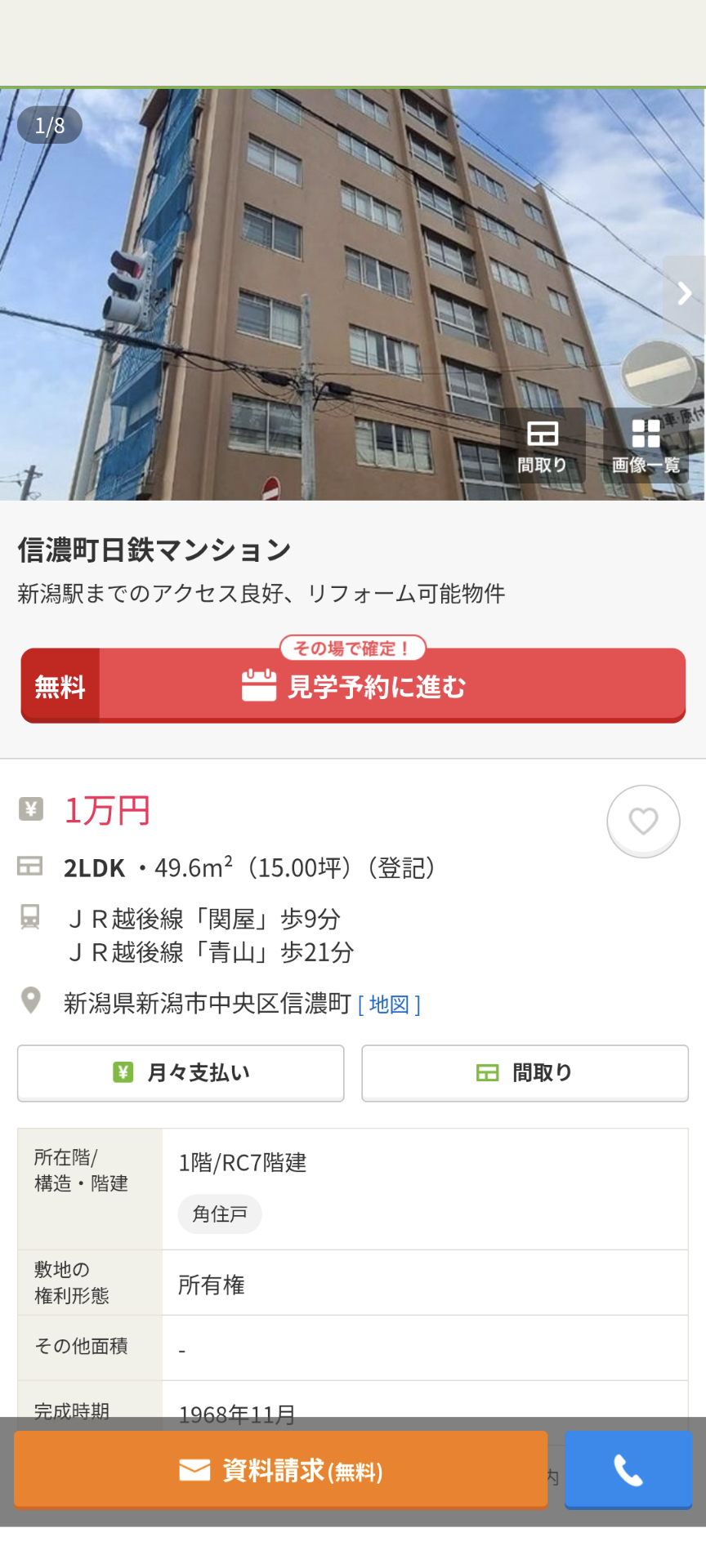This screenshot has width=706, height=1568.
Task: Open the 地図 map link
Action: click(x=389, y=1004)
